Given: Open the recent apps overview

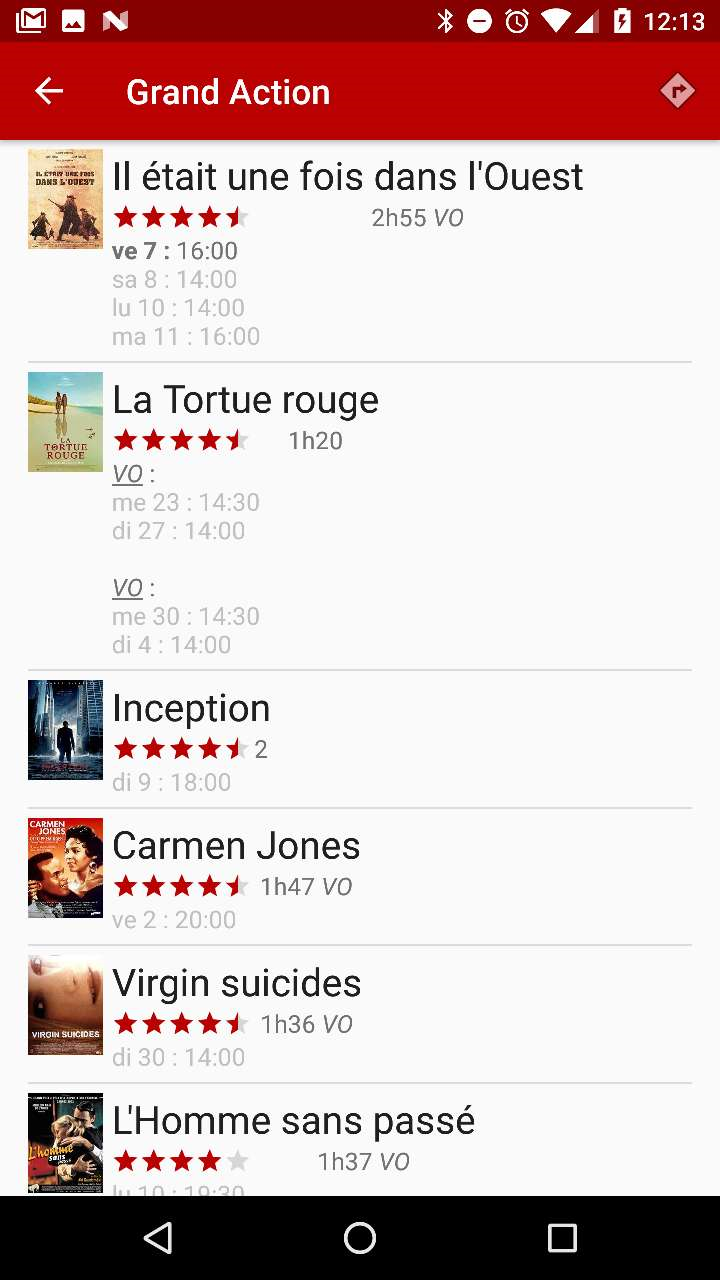Looking at the screenshot, I should point(562,1238).
